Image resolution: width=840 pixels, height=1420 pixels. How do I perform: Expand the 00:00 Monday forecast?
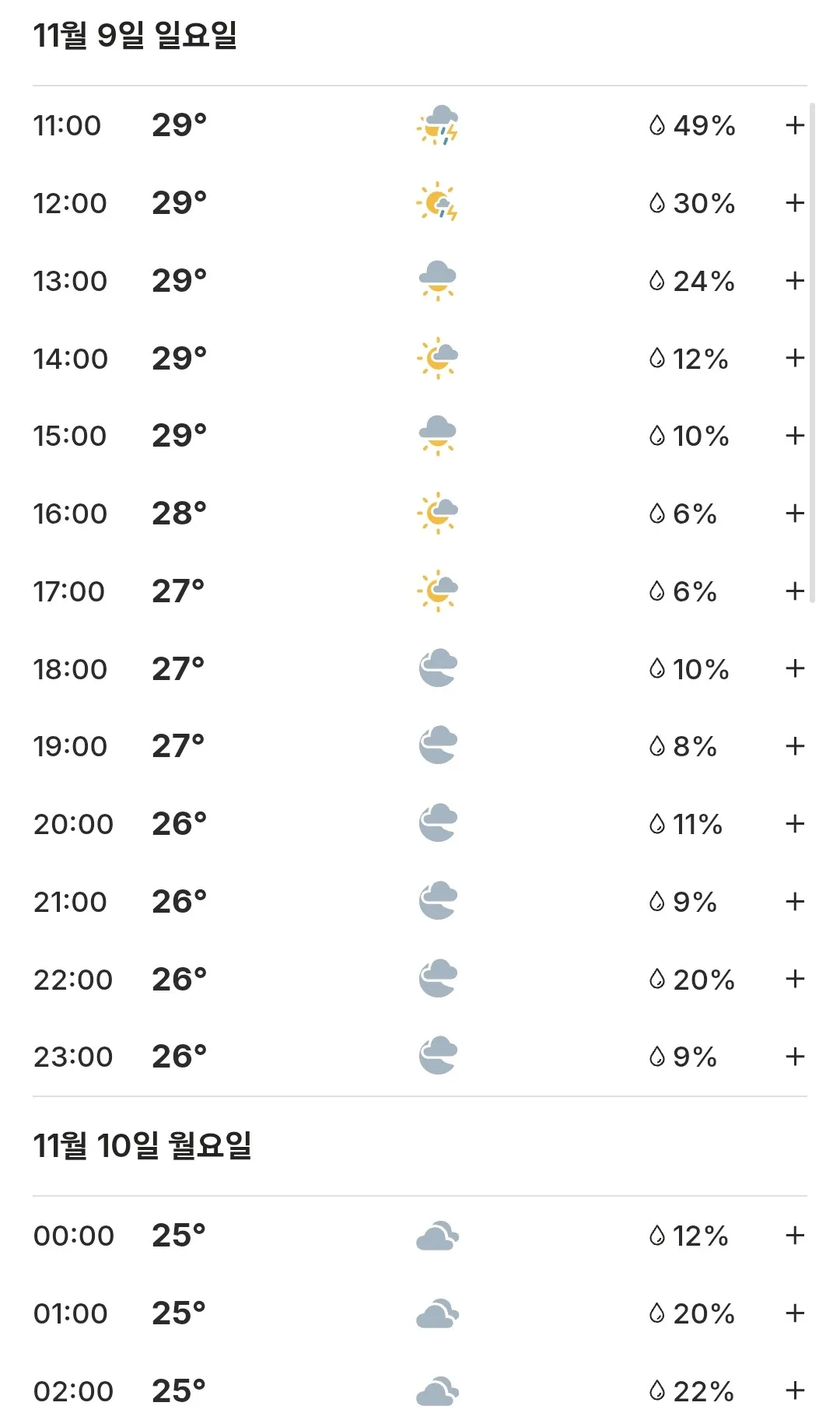(794, 1236)
